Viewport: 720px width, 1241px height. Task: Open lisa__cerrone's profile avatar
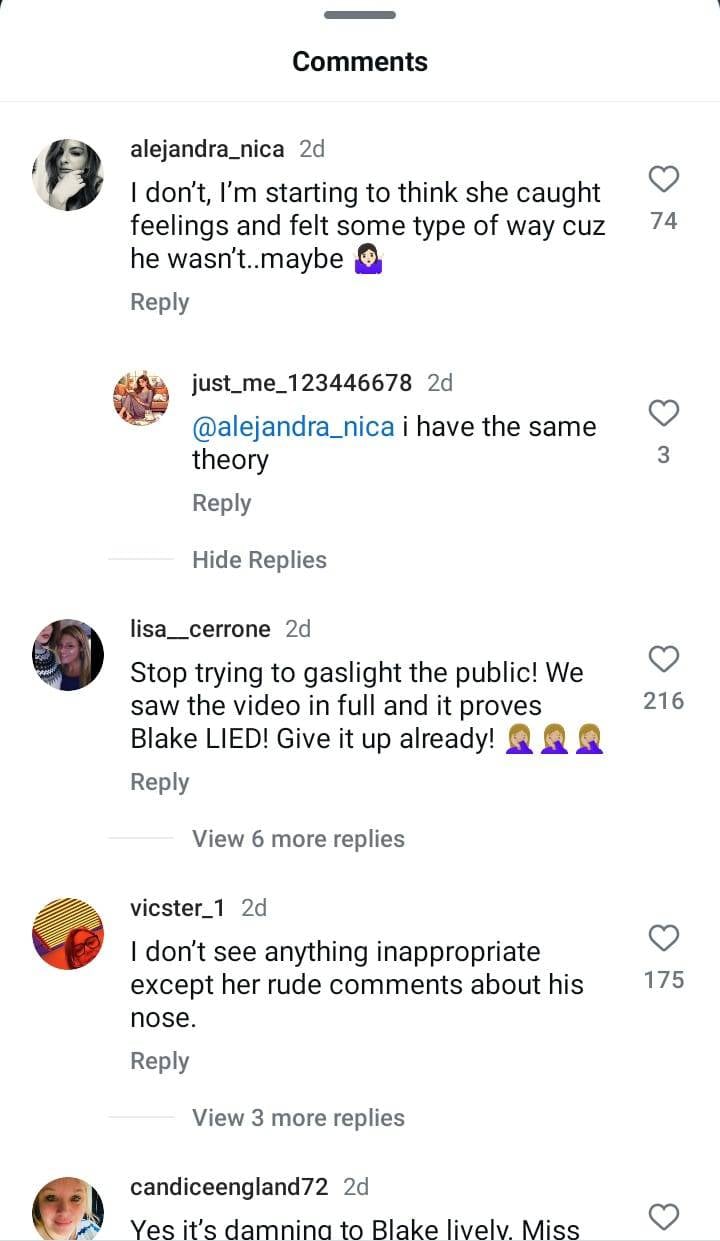click(x=68, y=655)
